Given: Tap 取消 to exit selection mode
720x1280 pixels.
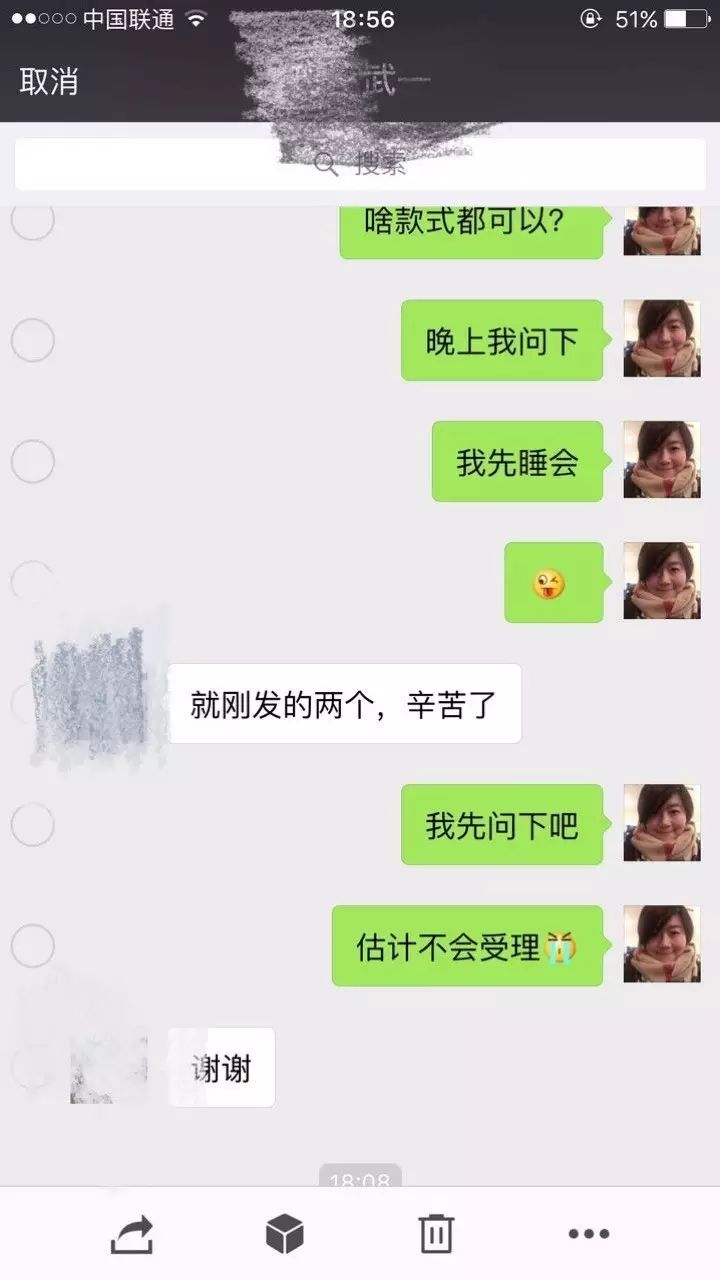Looking at the screenshot, I should point(49,82).
